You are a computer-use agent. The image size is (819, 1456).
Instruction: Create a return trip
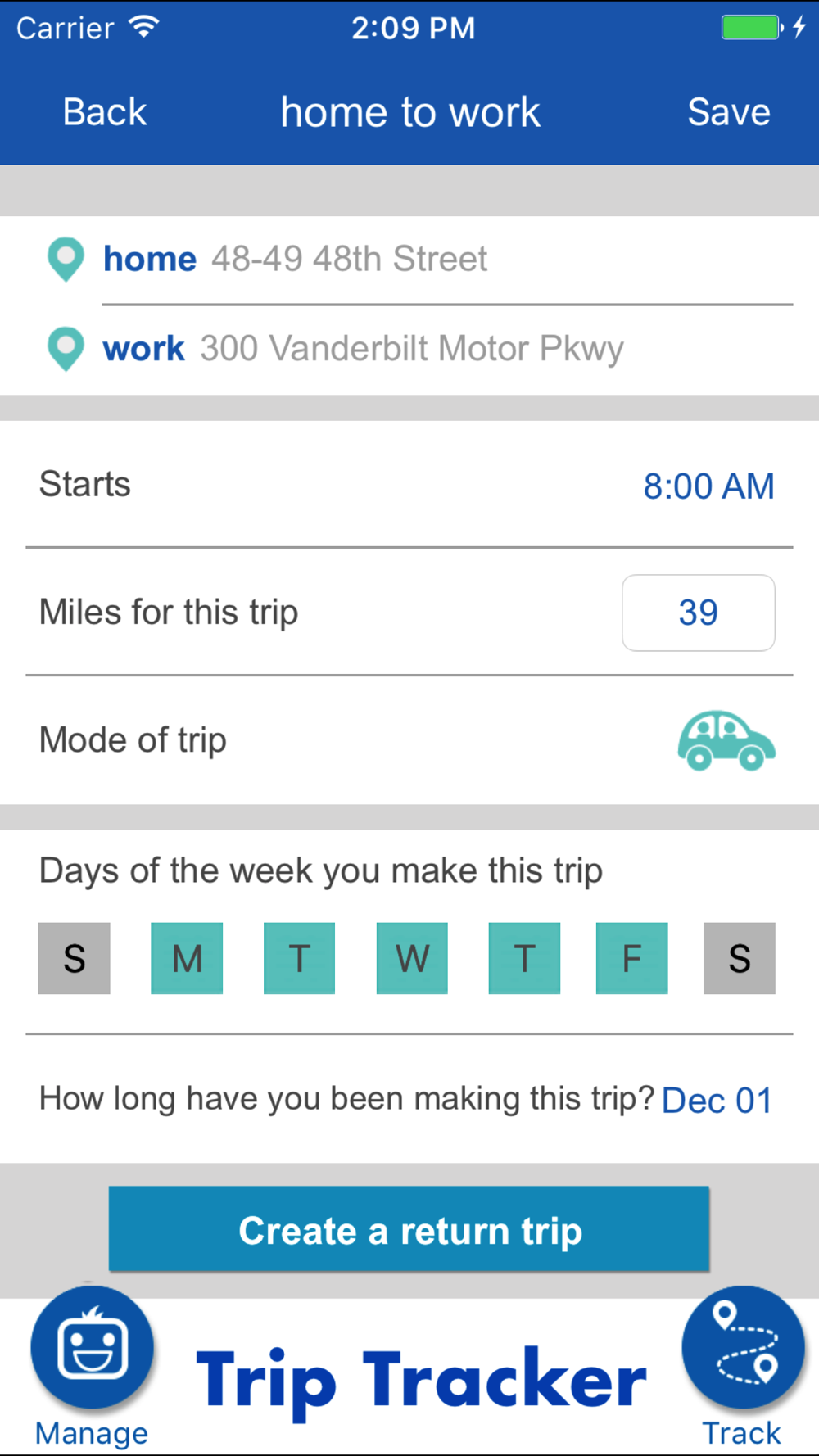(409, 1230)
